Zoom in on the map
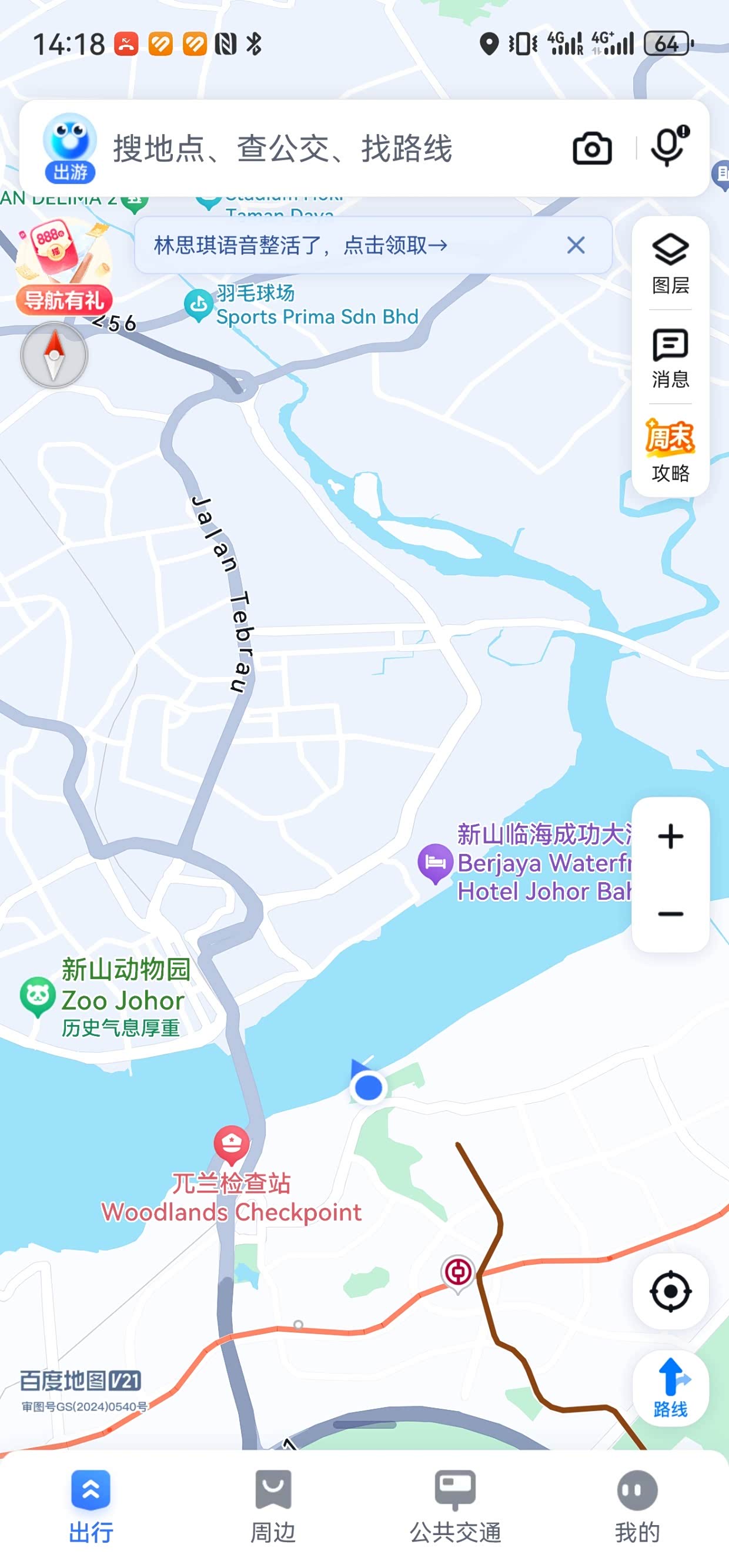Screen dimensions: 729x1568 670,836
